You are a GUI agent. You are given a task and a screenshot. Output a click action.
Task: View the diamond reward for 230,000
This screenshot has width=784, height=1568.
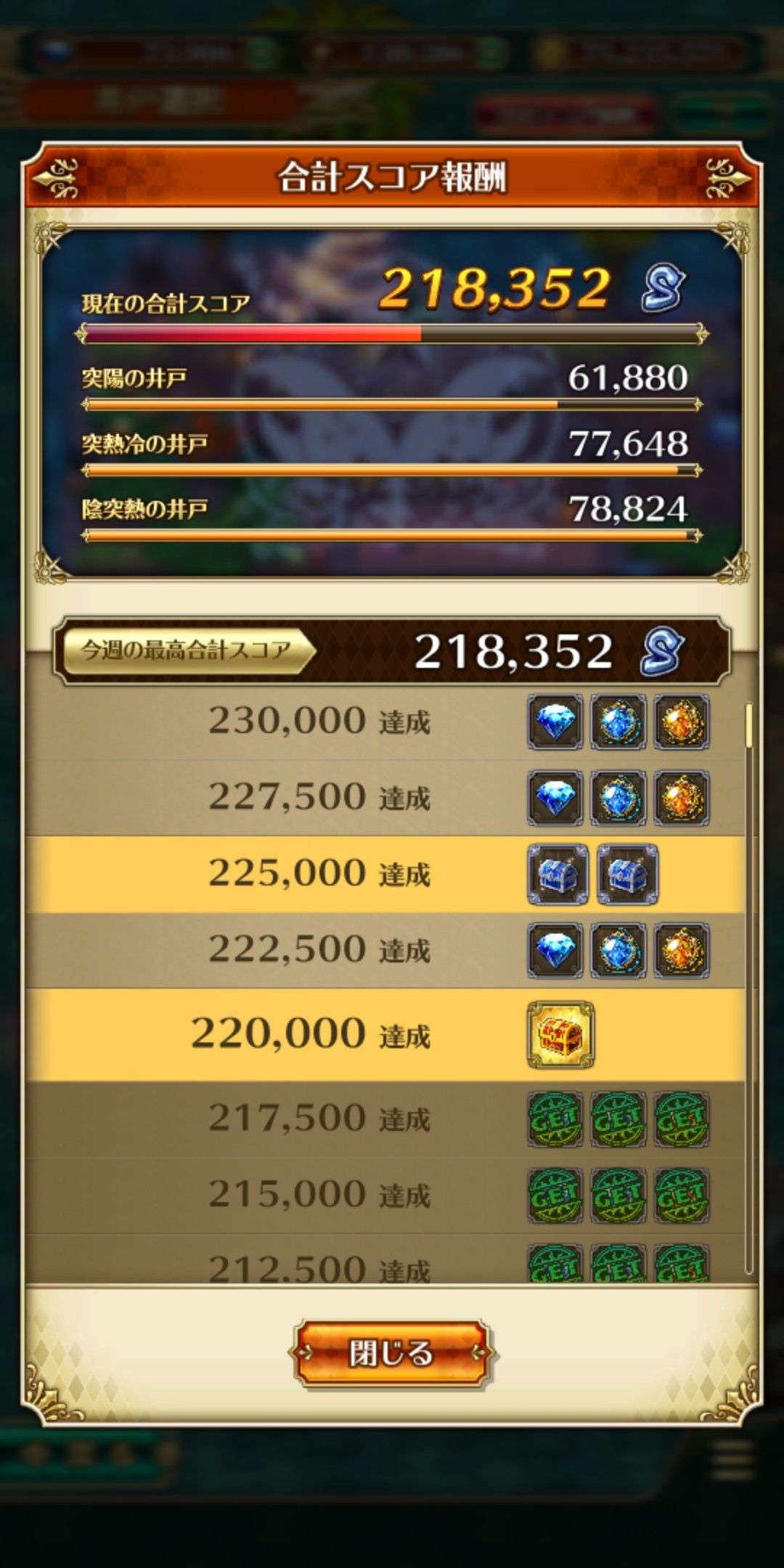coord(555,722)
